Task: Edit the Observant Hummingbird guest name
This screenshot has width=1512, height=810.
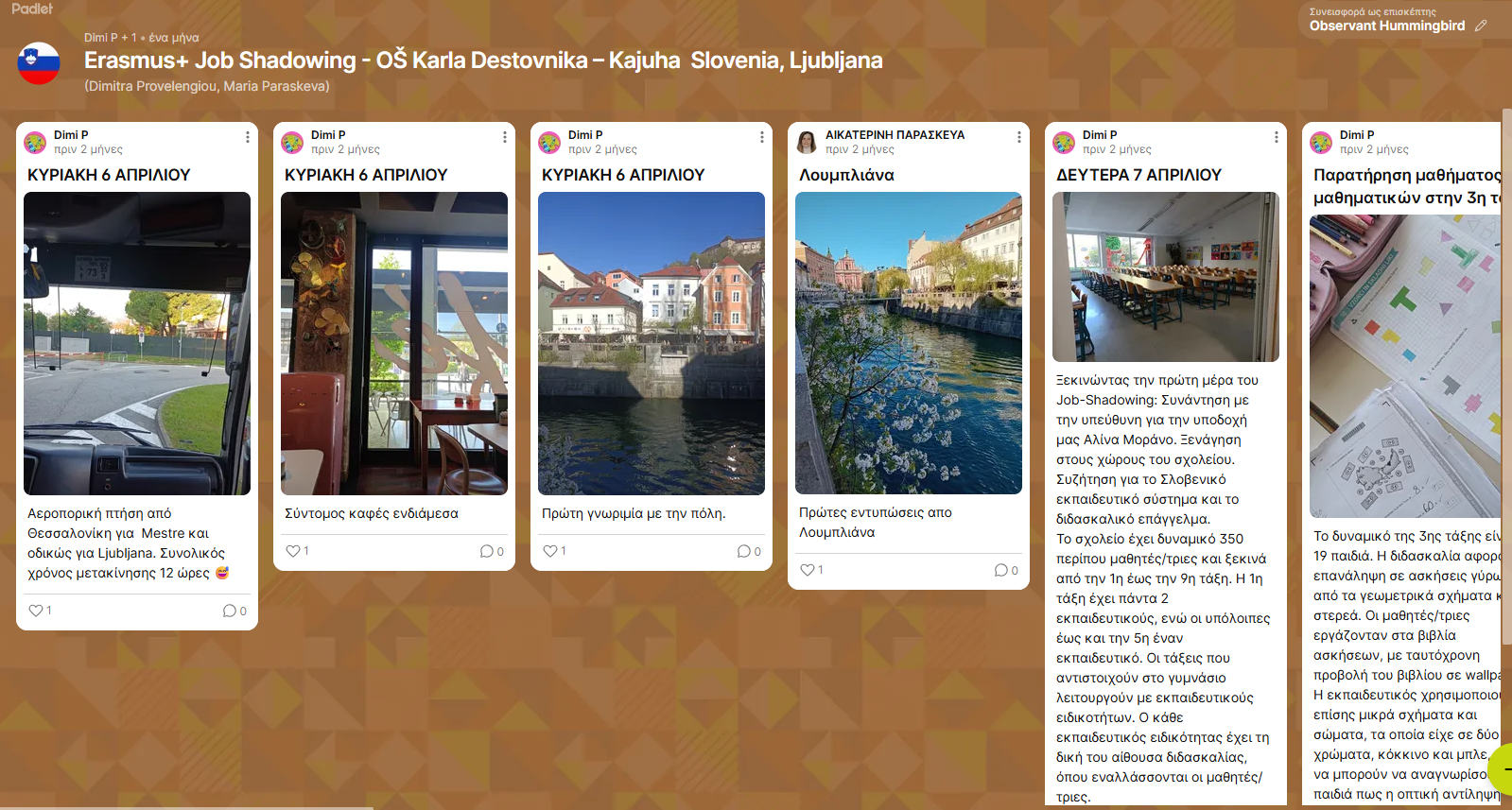Action: coord(1481,26)
